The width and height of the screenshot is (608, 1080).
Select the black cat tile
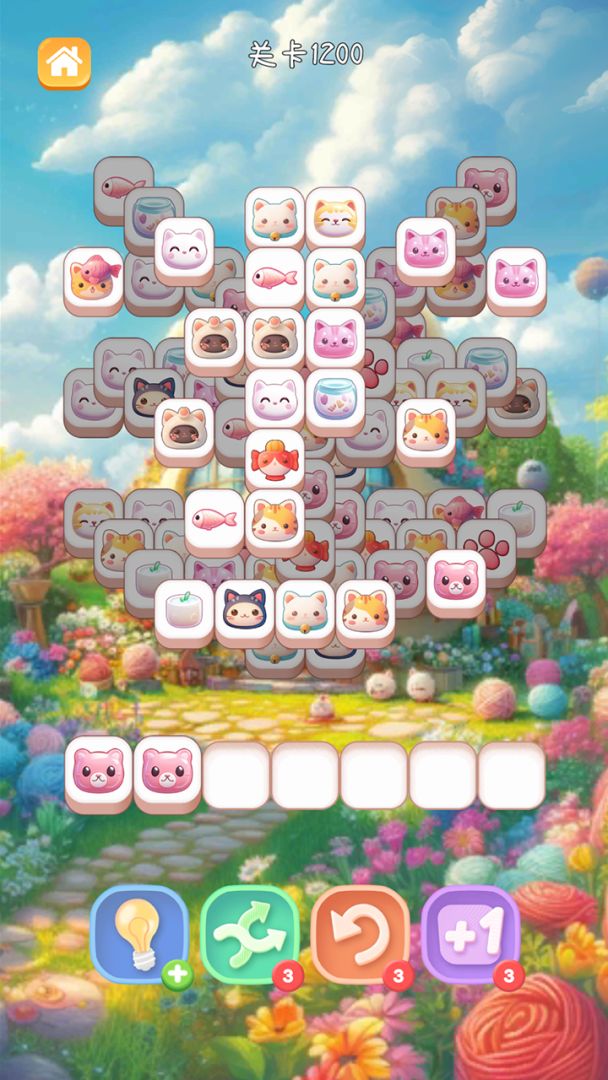pyautogui.click(x=245, y=610)
